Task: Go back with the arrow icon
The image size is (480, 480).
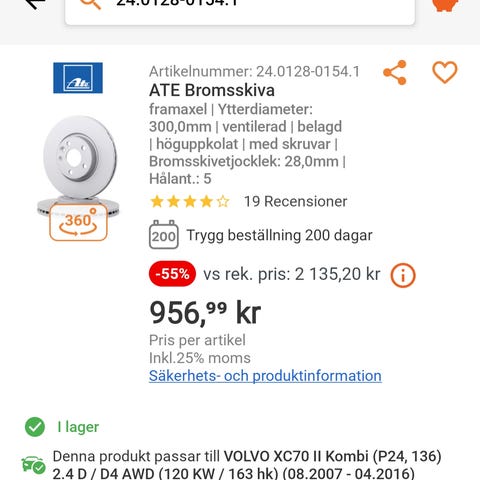Action: click(36, 3)
